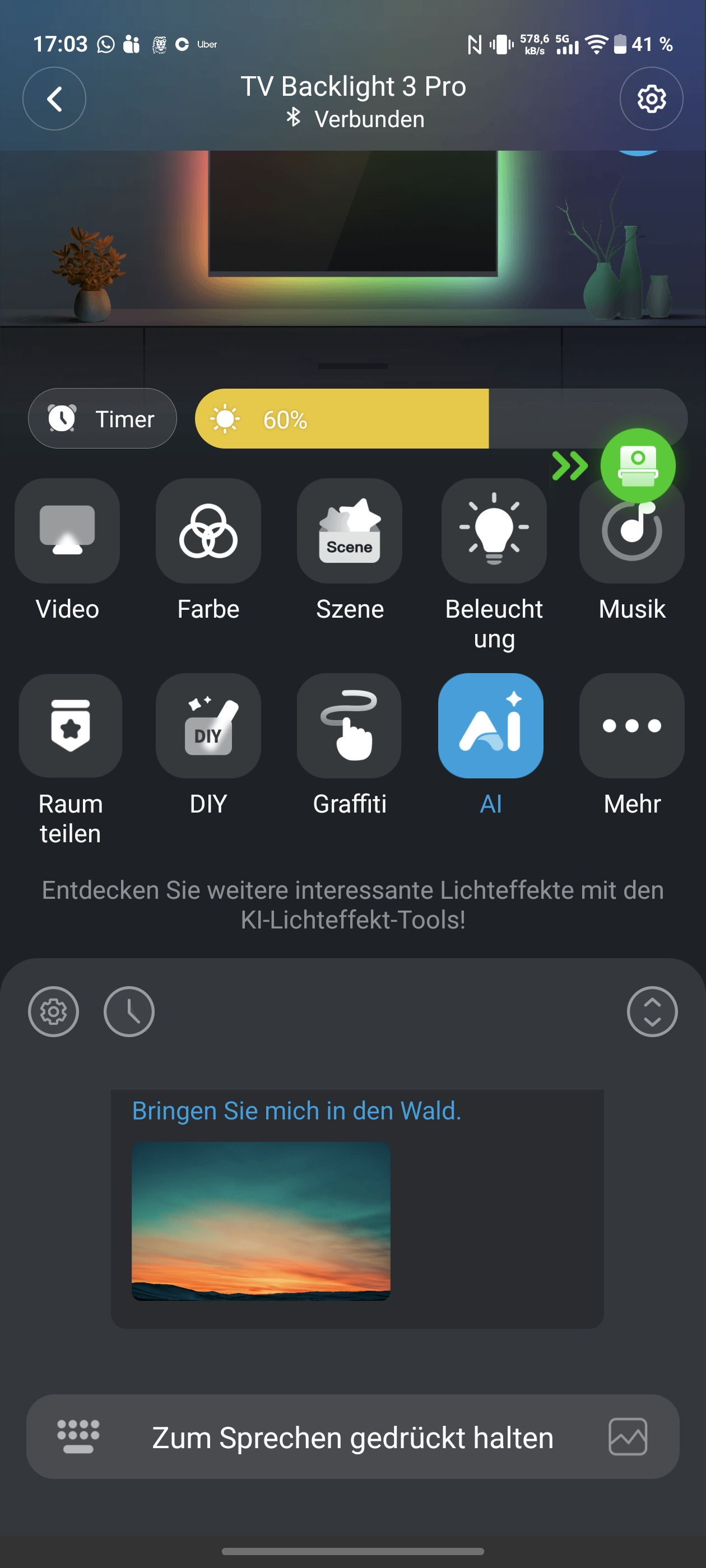Select Video mode

(67, 531)
